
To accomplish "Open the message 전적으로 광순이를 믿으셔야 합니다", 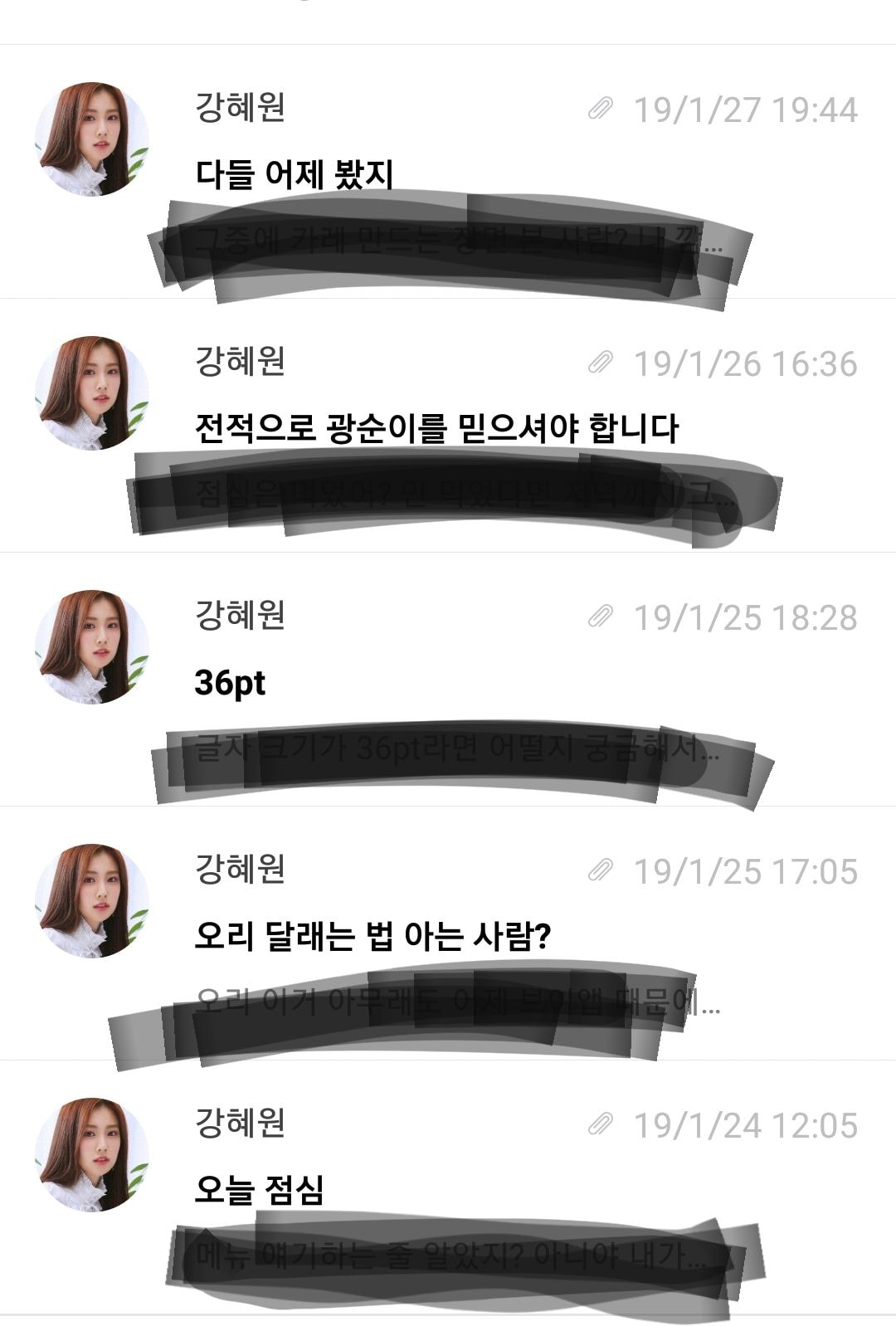I will tap(436, 428).
